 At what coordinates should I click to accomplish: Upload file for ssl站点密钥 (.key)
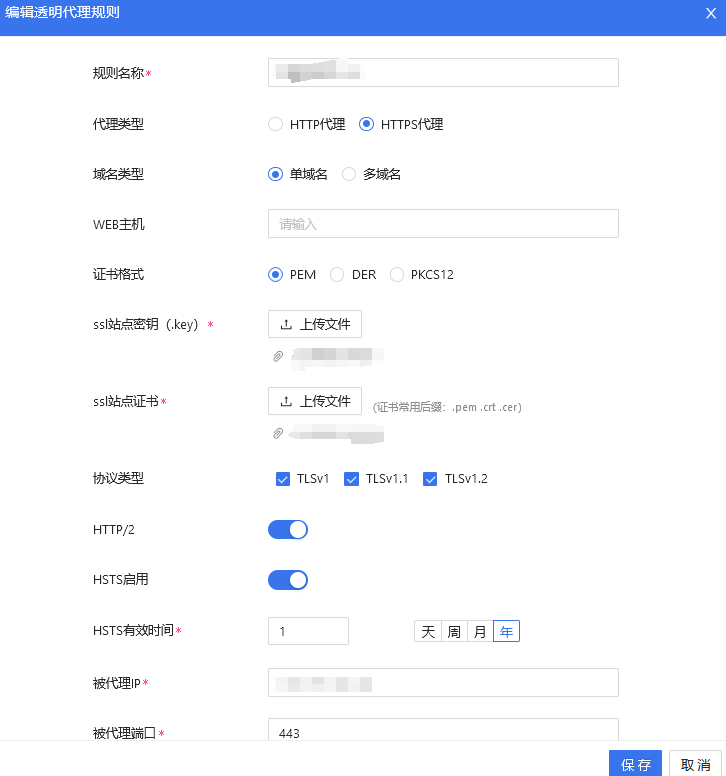click(x=315, y=324)
